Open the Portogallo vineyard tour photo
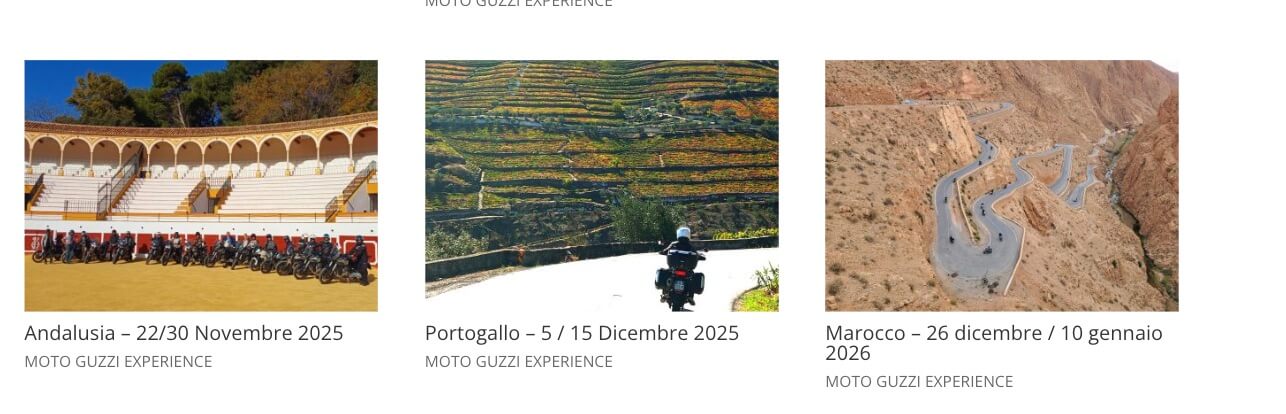Screen dimensions: 1286x414 click(x=601, y=186)
